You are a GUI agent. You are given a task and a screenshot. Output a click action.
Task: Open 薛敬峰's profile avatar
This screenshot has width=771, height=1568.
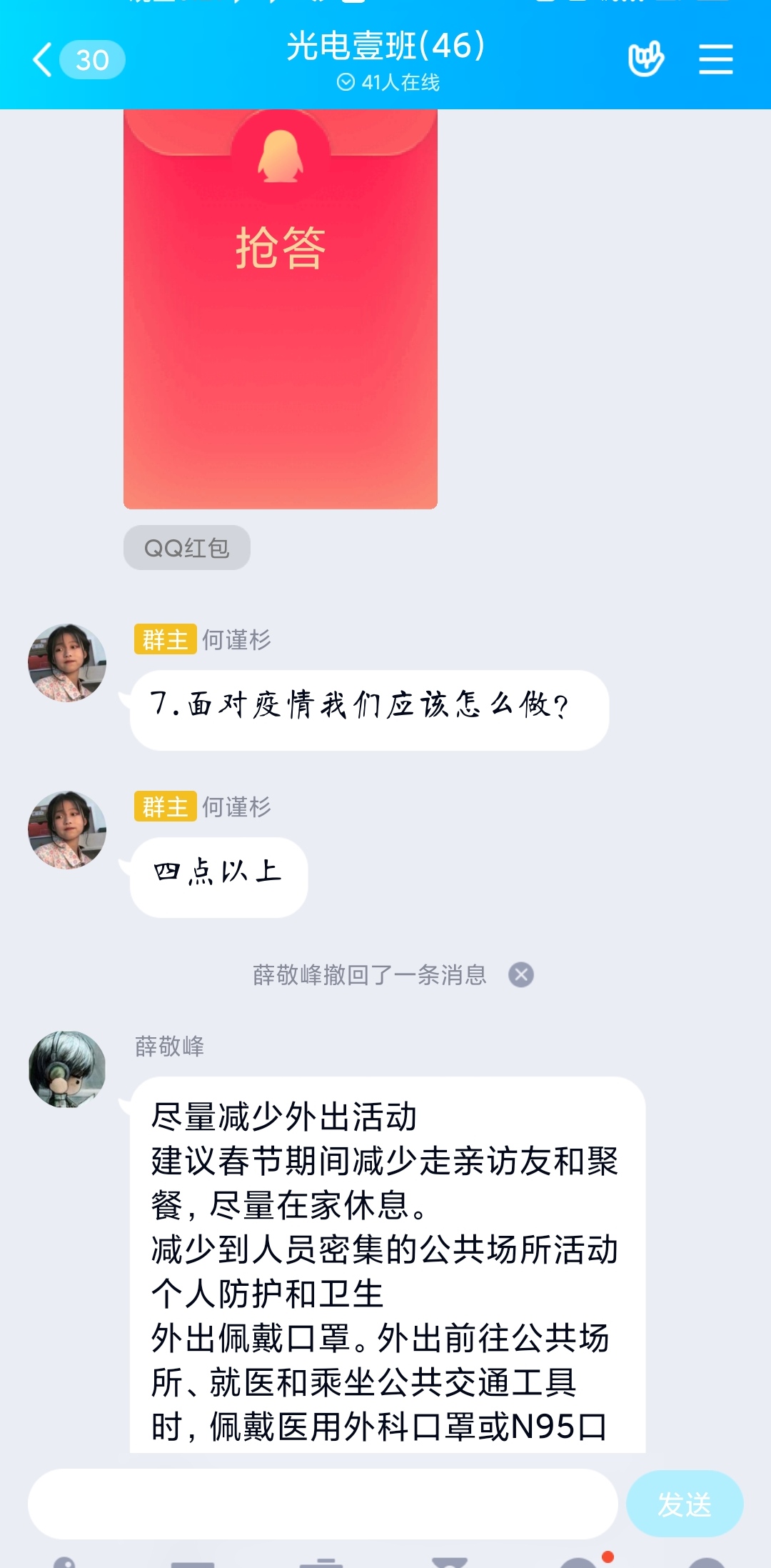point(67,1069)
